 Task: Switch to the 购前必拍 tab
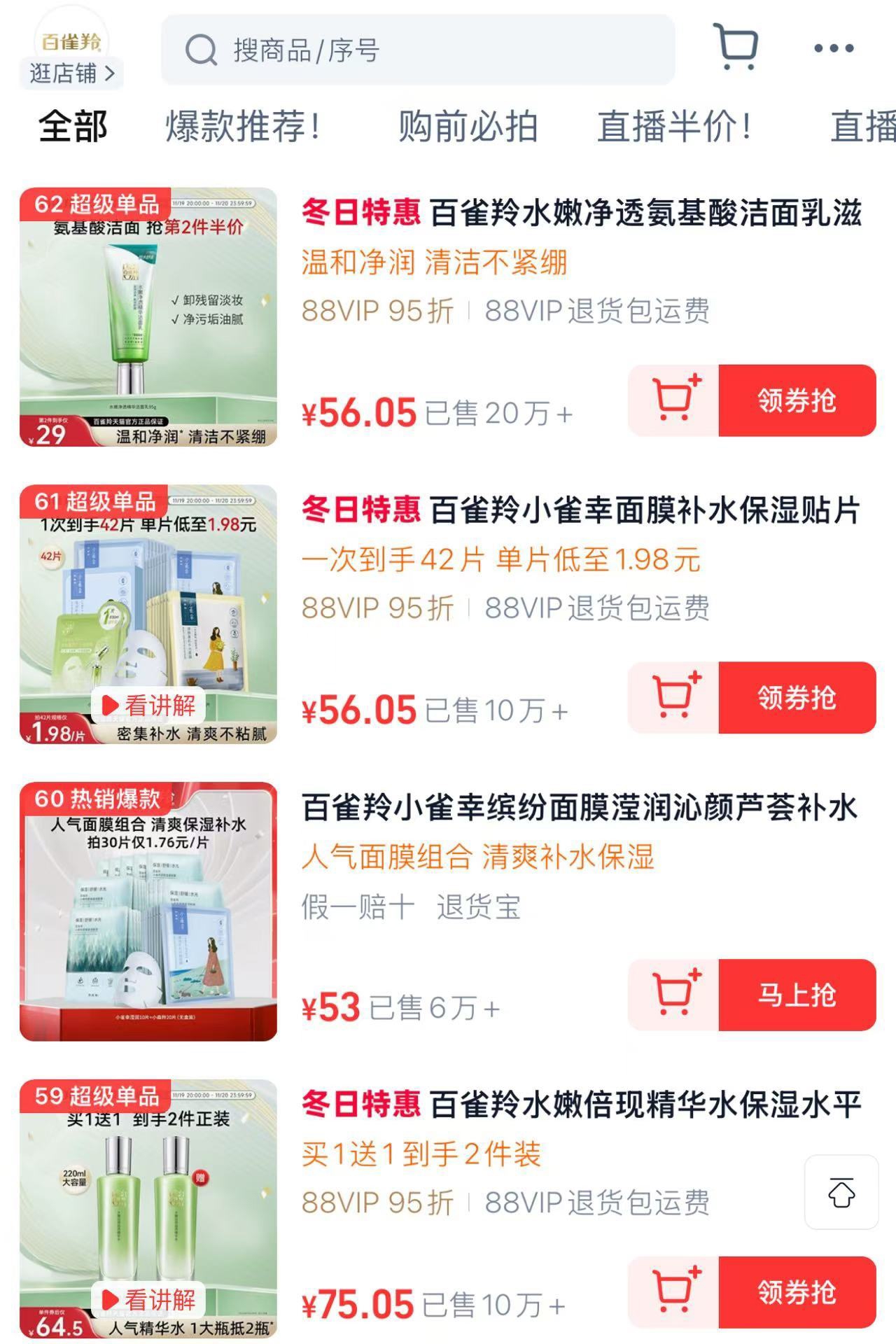(468, 127)
